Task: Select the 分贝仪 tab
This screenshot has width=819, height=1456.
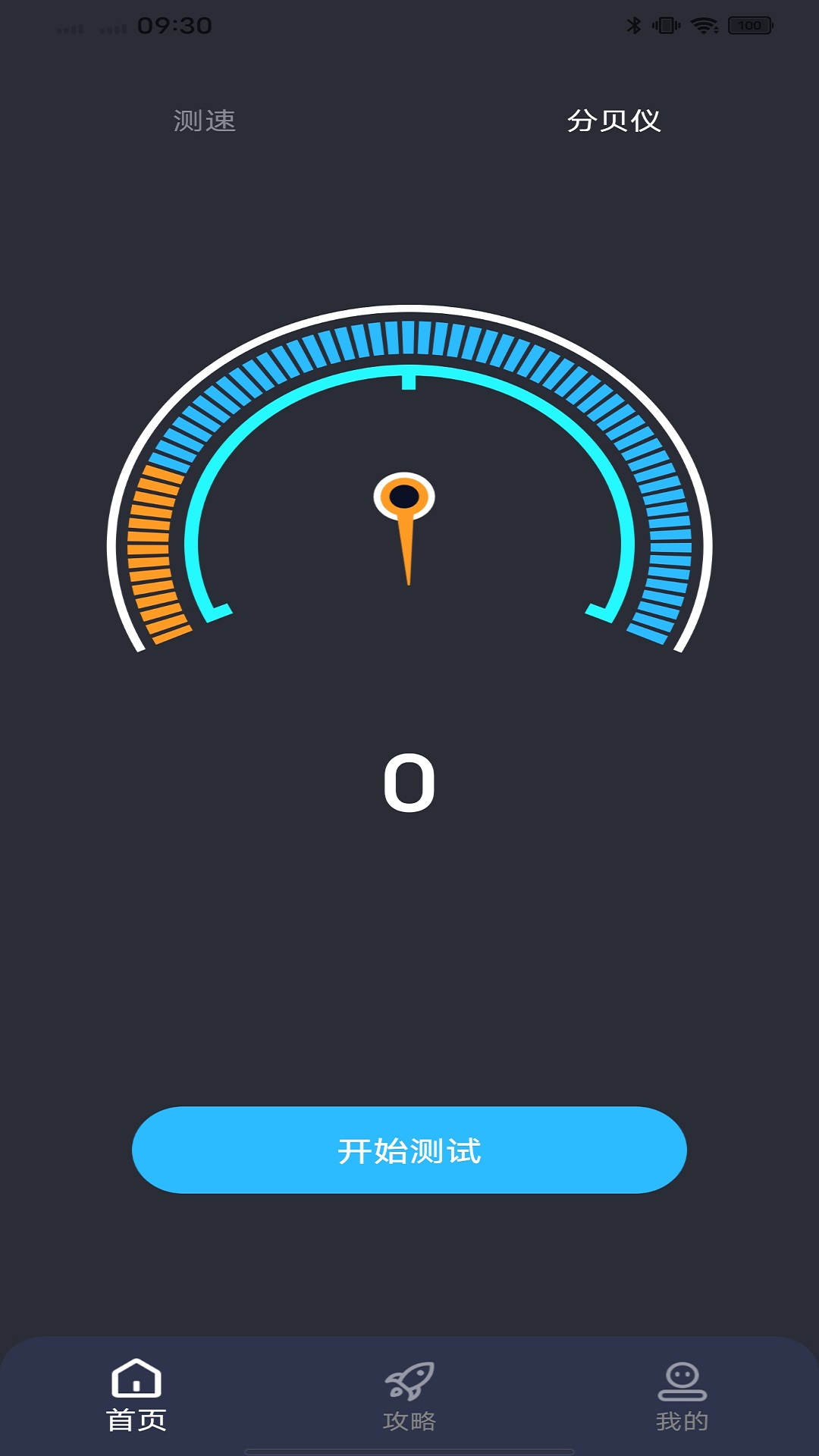Action: tap(613, 121)
